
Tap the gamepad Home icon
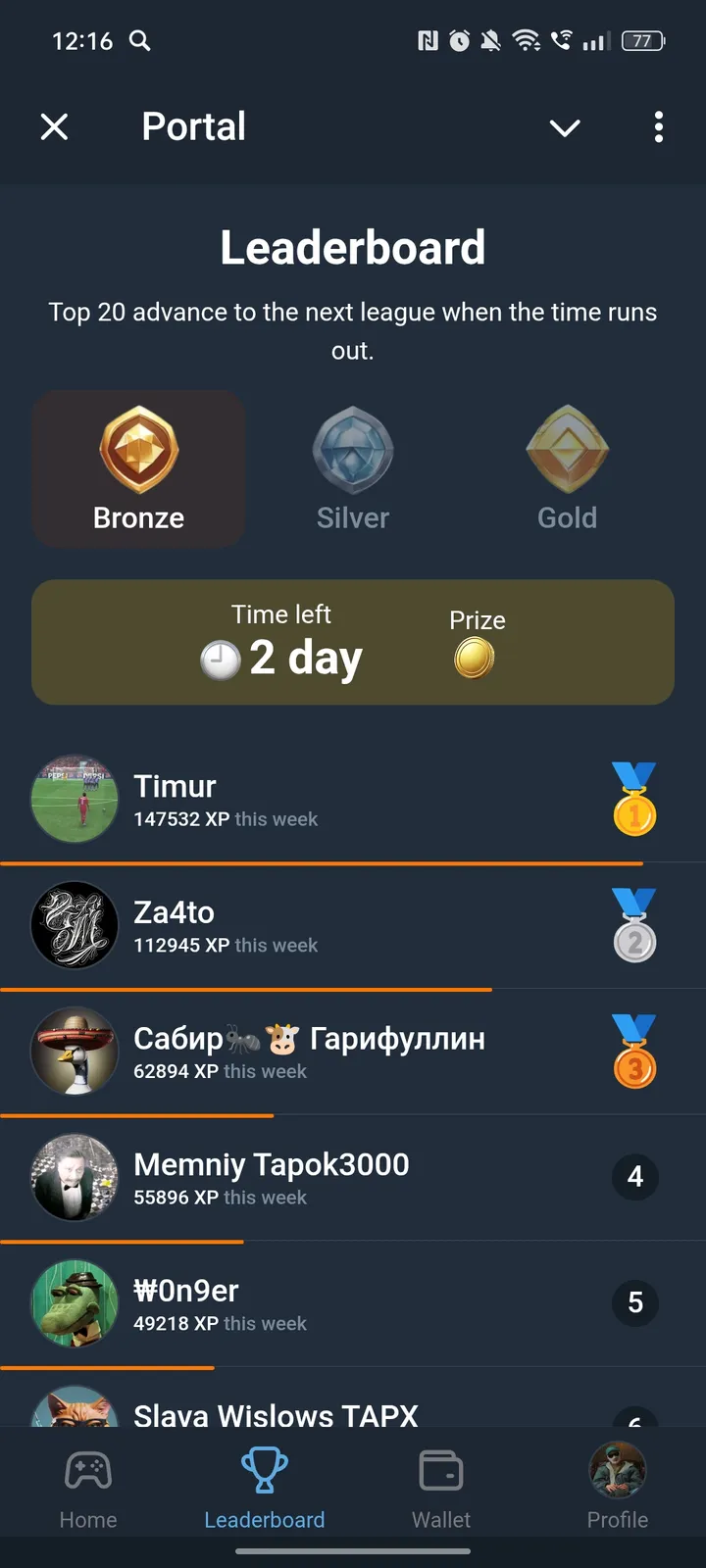coord(87,1470)
